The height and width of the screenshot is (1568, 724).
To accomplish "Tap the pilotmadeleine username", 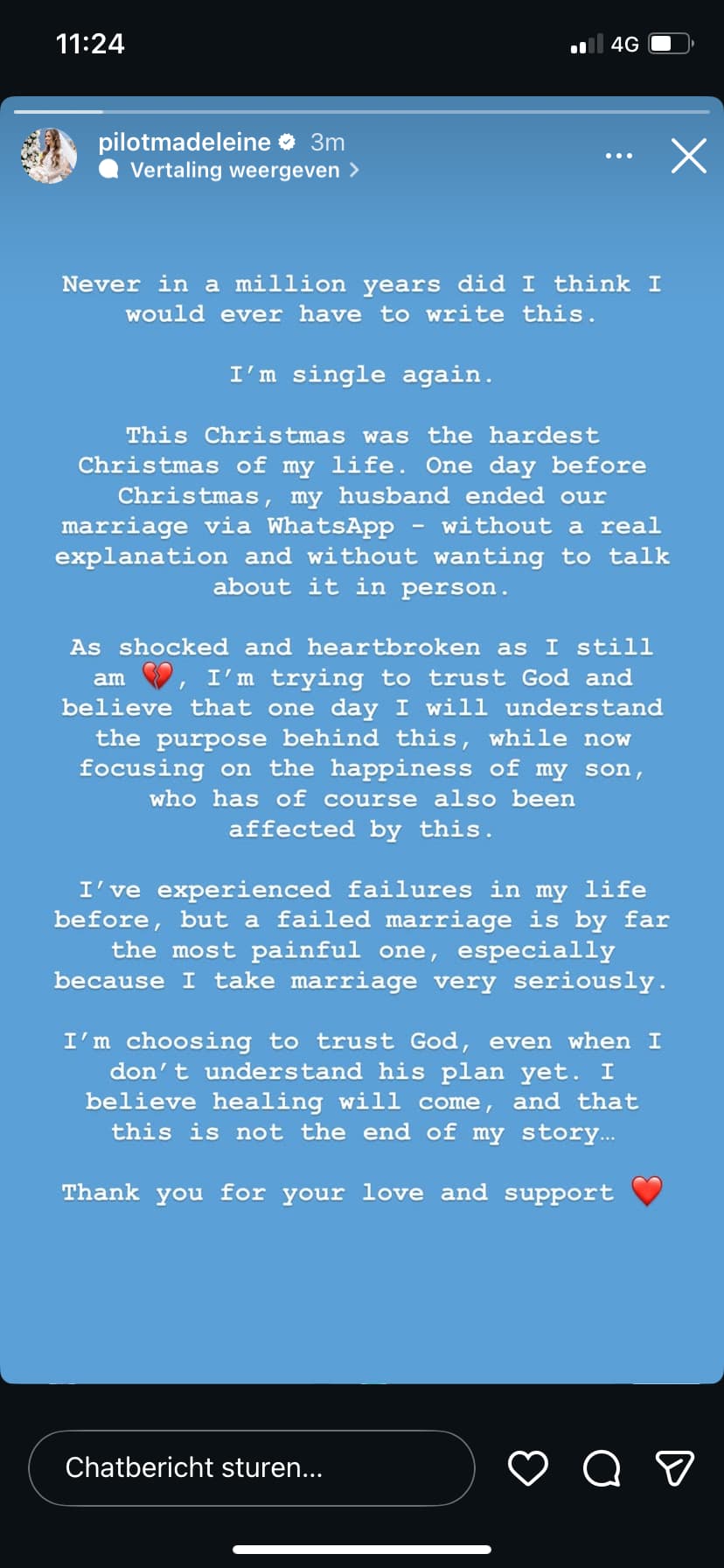I will tap(184, 142).
